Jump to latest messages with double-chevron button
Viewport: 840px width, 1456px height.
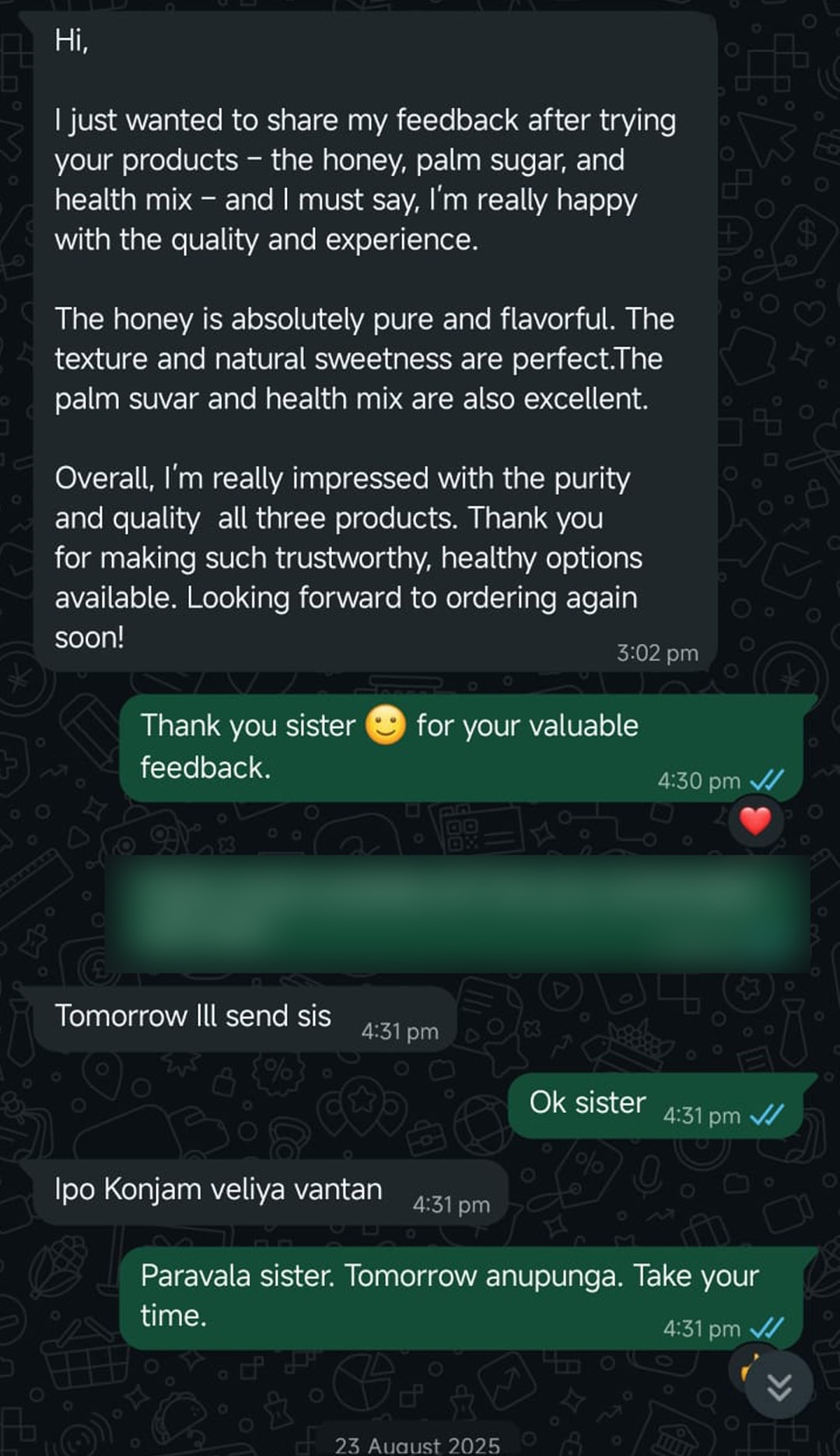click(x=779, y=1385)
